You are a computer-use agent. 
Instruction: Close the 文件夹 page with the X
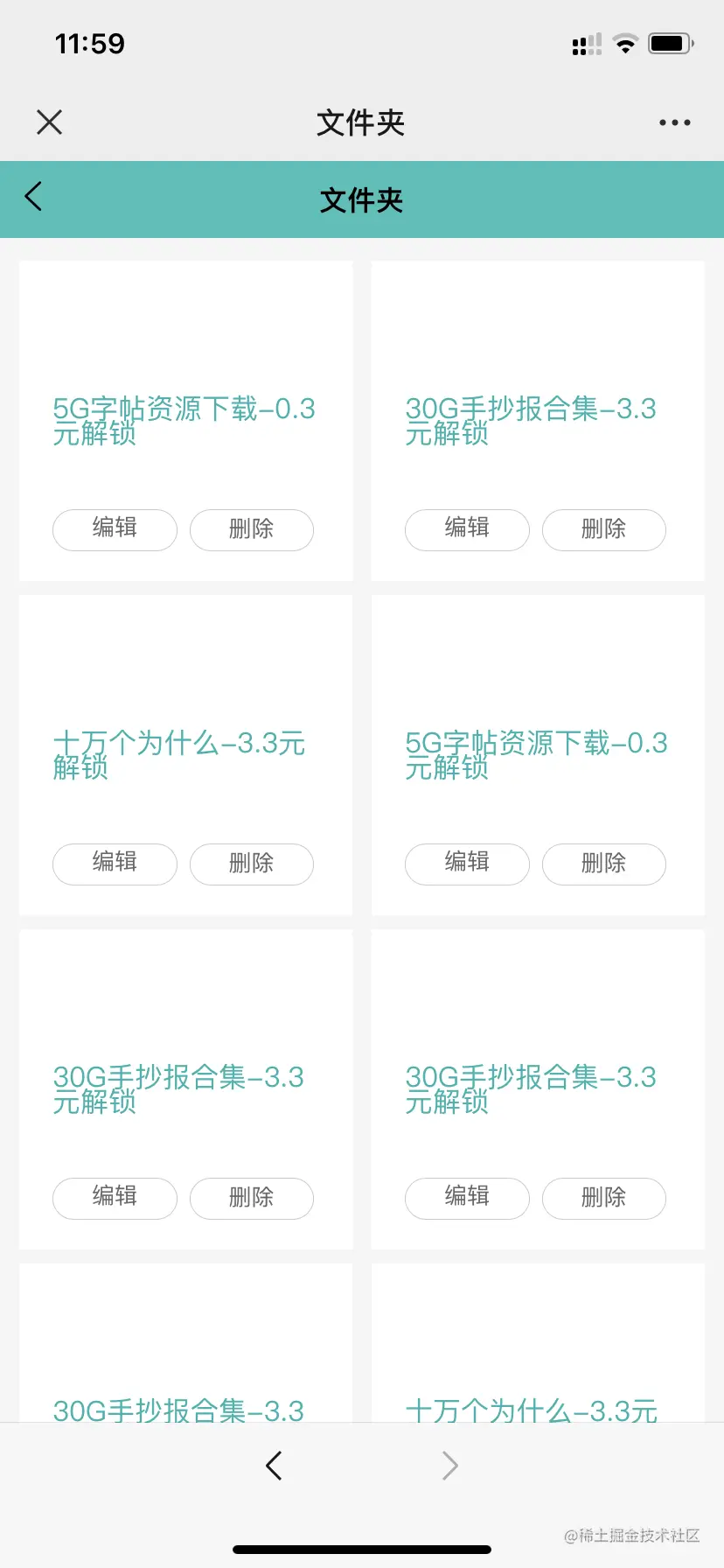pos(49,122)
